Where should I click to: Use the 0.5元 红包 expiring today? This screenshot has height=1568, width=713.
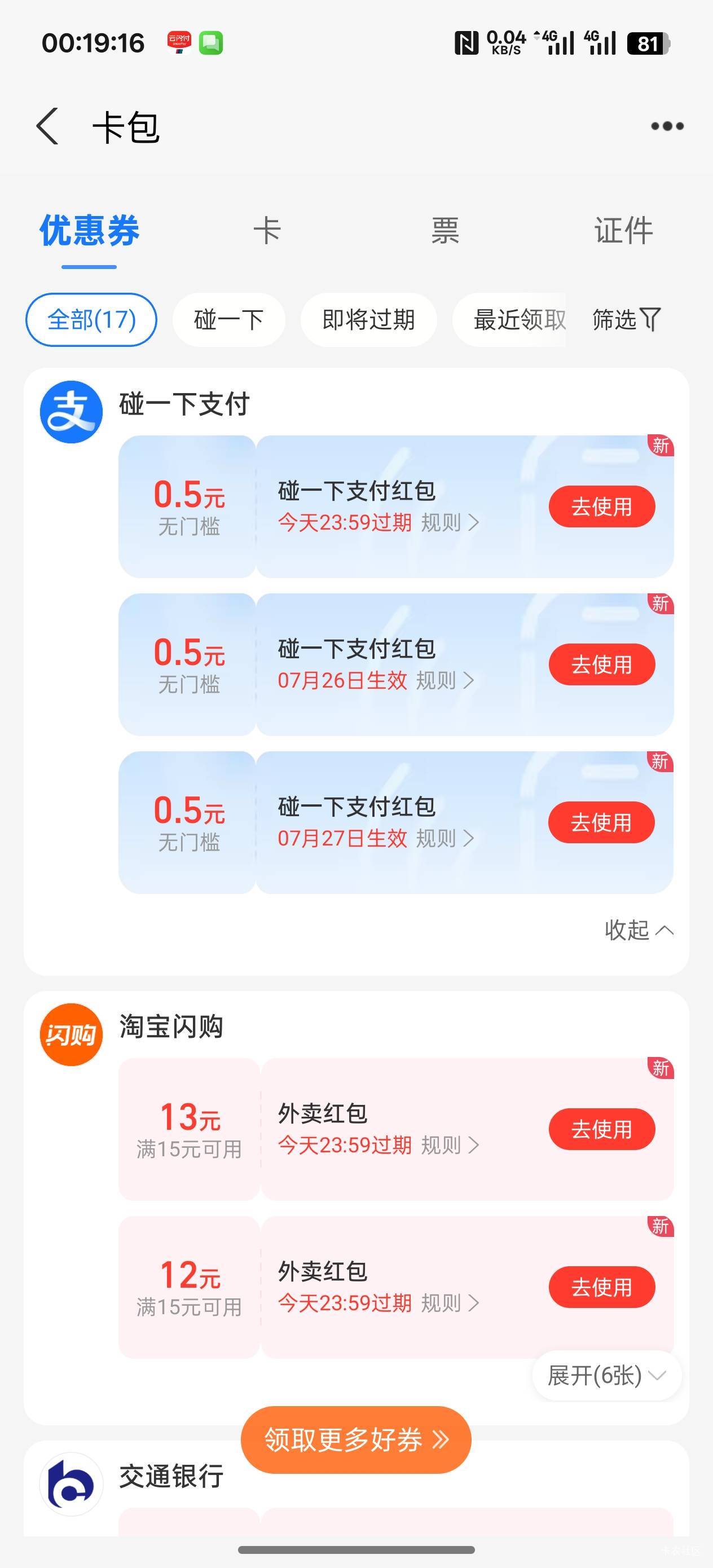601,506
